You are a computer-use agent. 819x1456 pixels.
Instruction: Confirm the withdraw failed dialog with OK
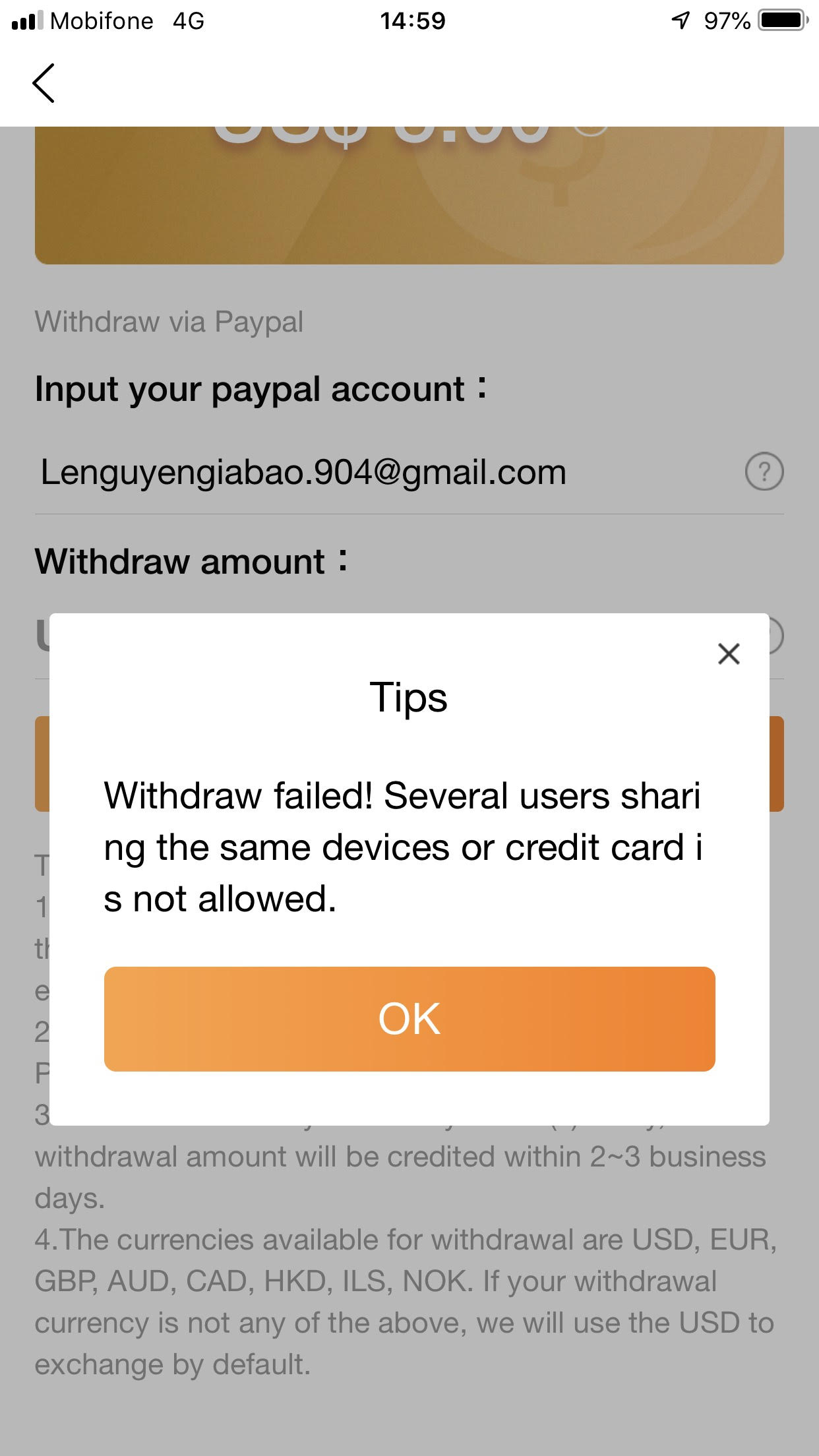tap(409, 1019)
